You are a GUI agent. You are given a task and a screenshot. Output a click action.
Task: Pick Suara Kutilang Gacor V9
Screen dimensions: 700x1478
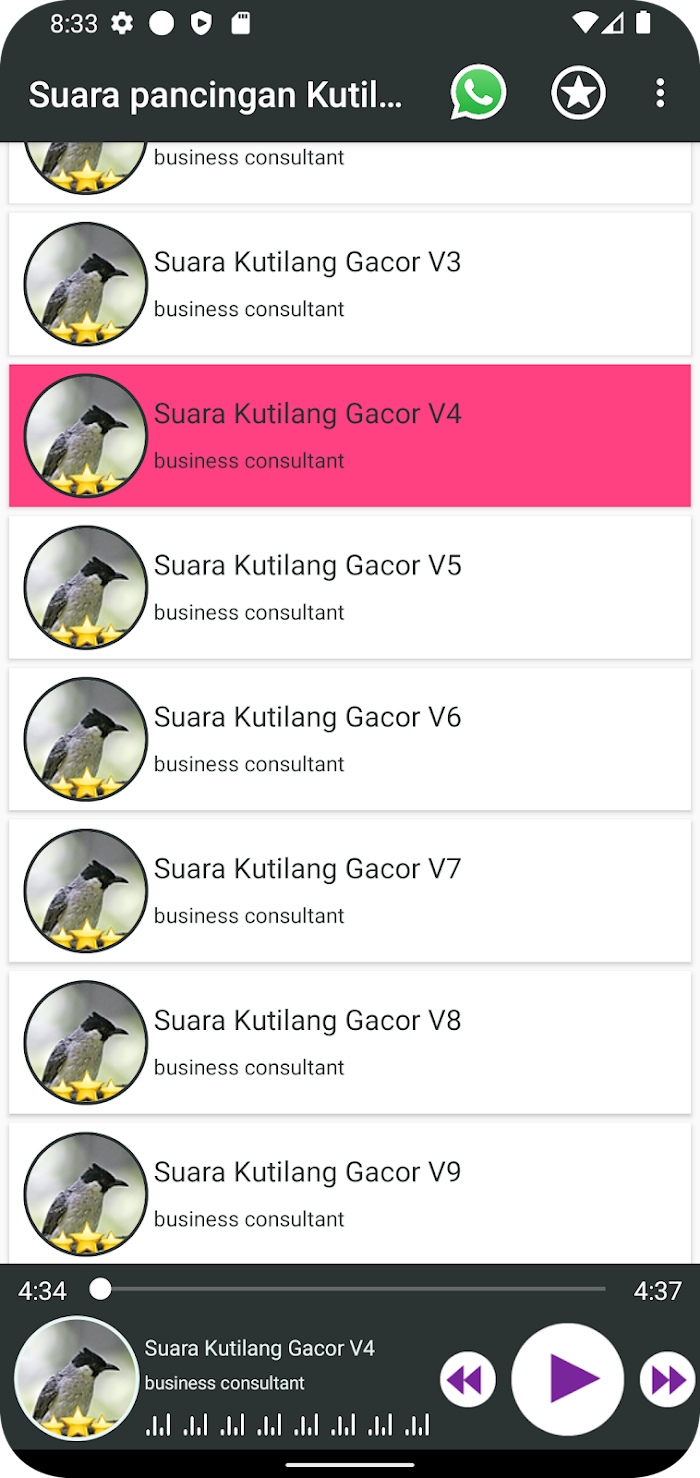(x=350, y=1193)
